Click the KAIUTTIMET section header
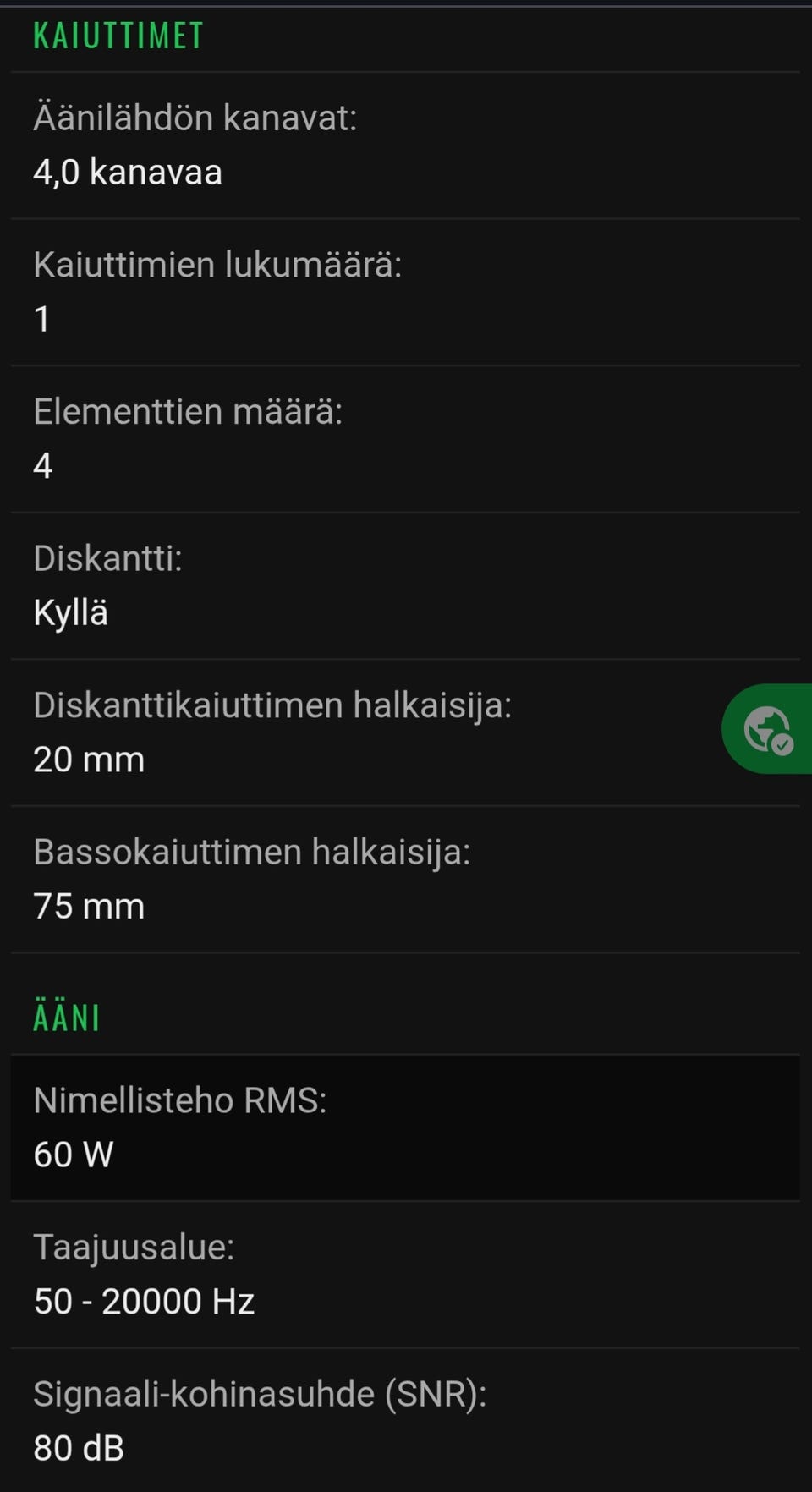This screenshot has height=1492, width=812. 117,36
